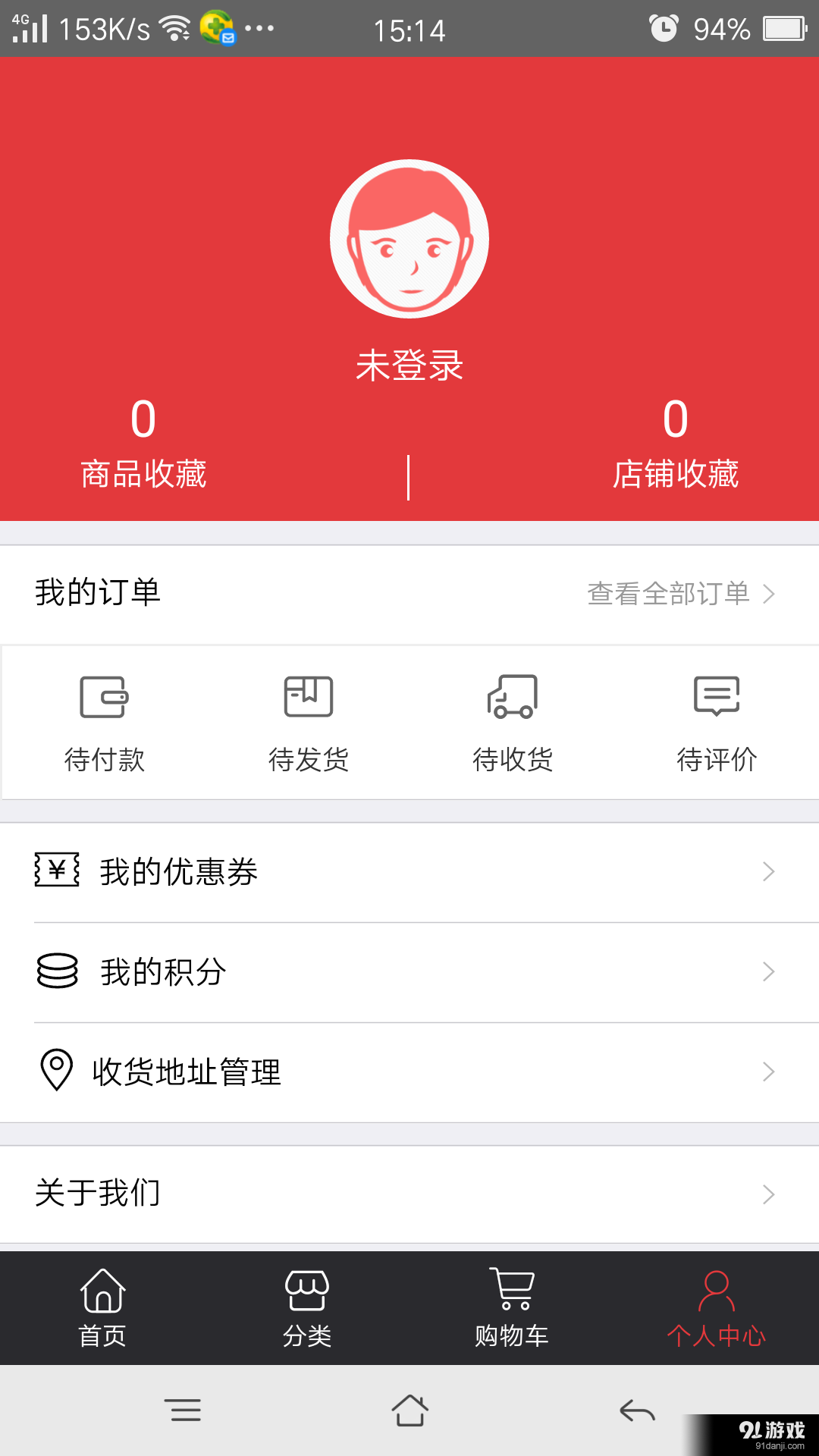Open the 待收货 delivery truck icon
Image resolution: width=819 pixels, height=1456 pixels.
coord(511,695)
